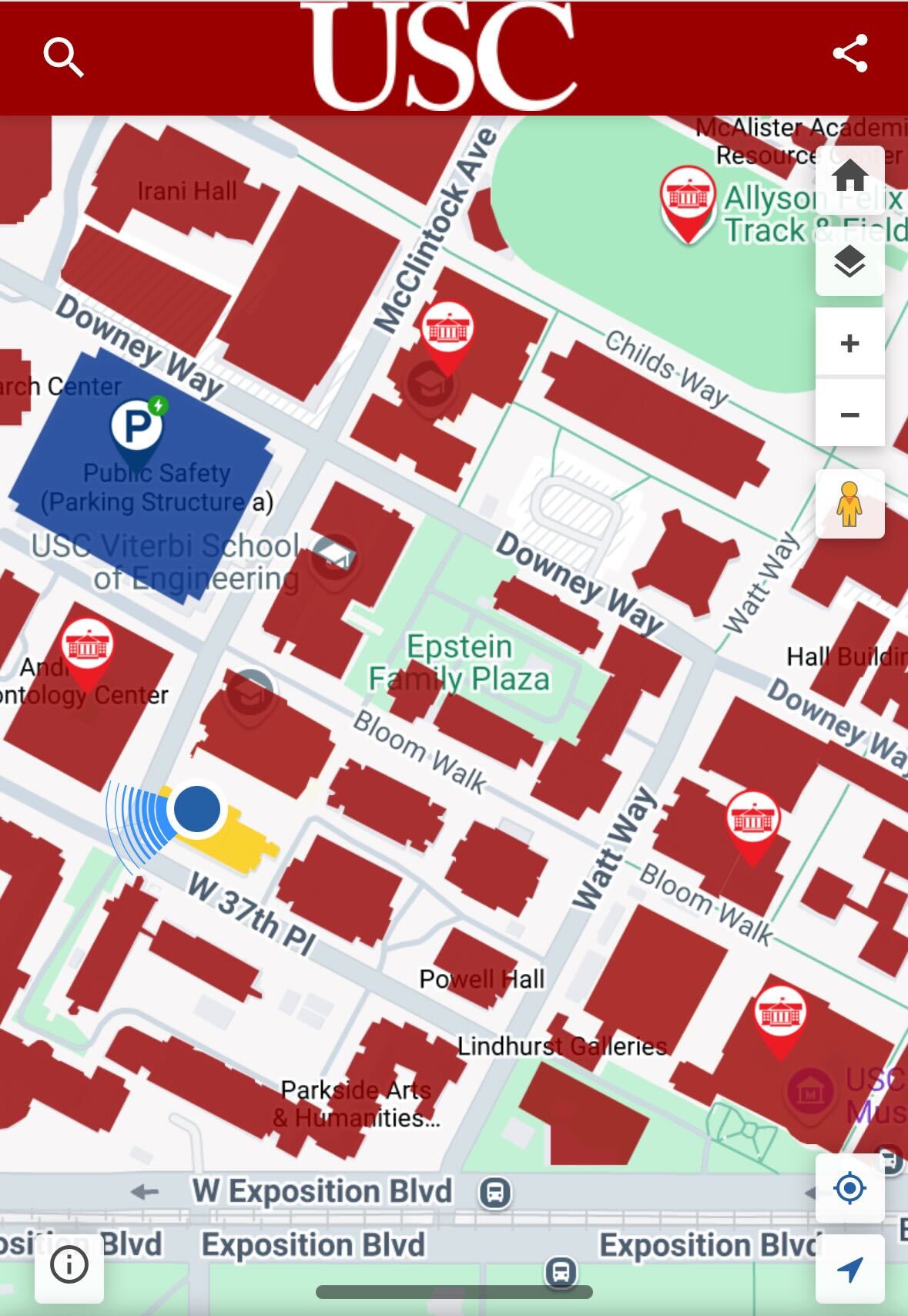The width and height of the screenshot is (908, 1316).
Task: Zoom out of the map
Action: 849,415
